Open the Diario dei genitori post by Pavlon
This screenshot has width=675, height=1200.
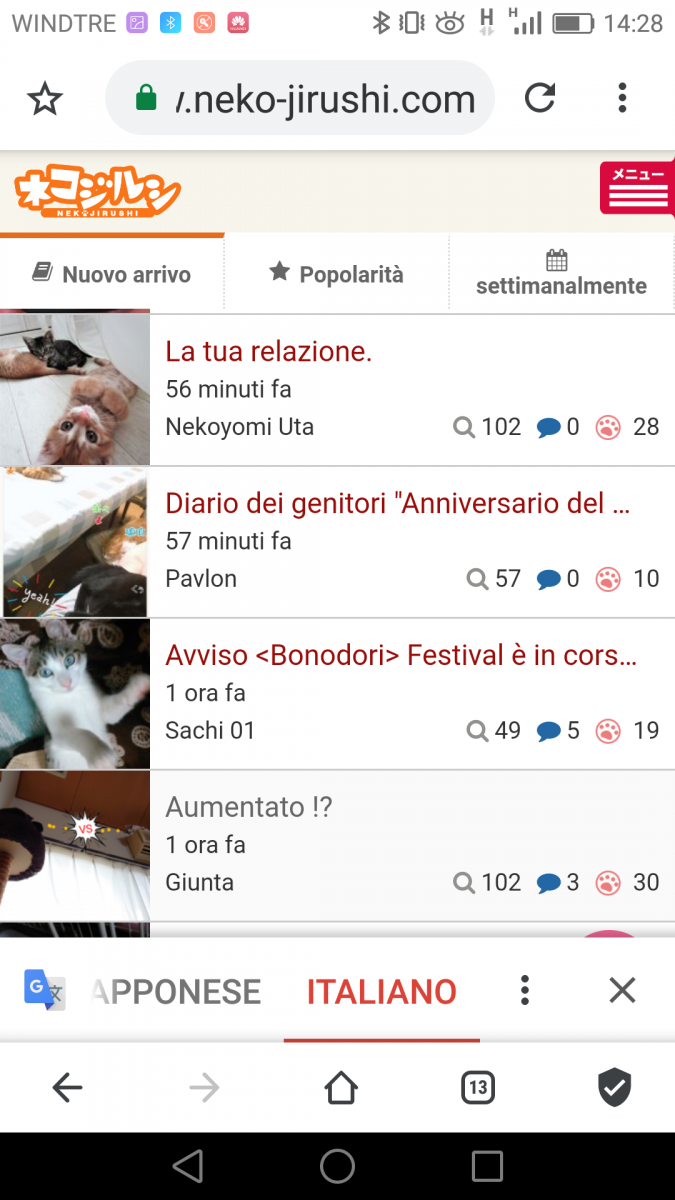click(396, 504)
